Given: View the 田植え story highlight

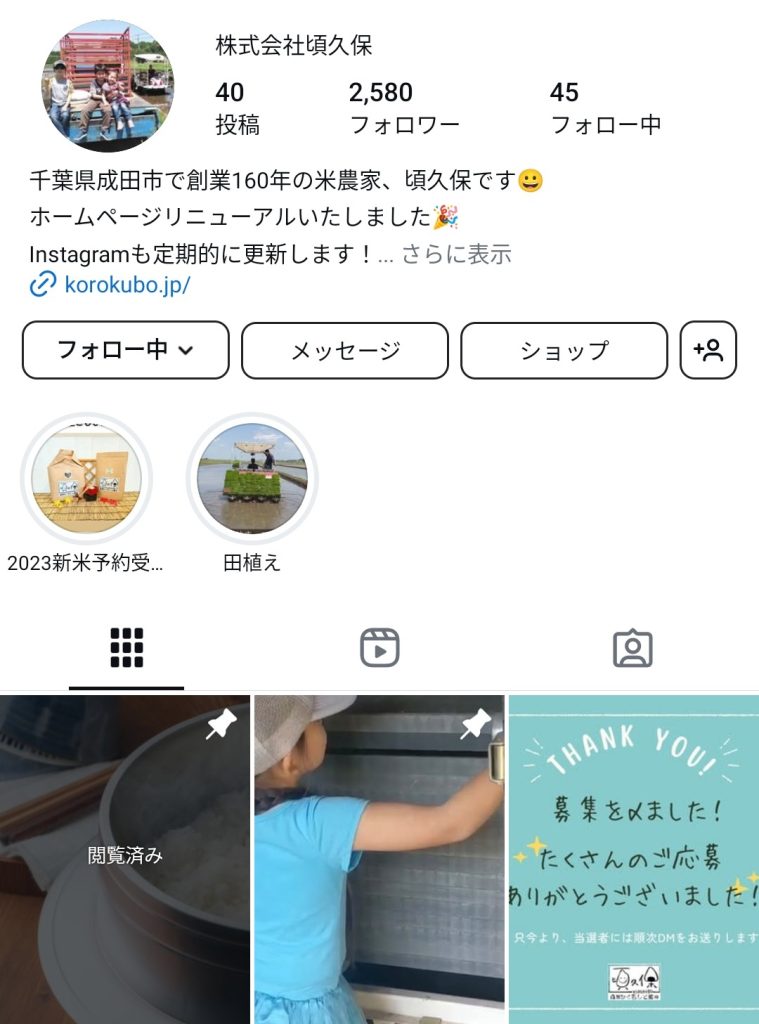Looking at the screenshot, I should tap(252, 480).
